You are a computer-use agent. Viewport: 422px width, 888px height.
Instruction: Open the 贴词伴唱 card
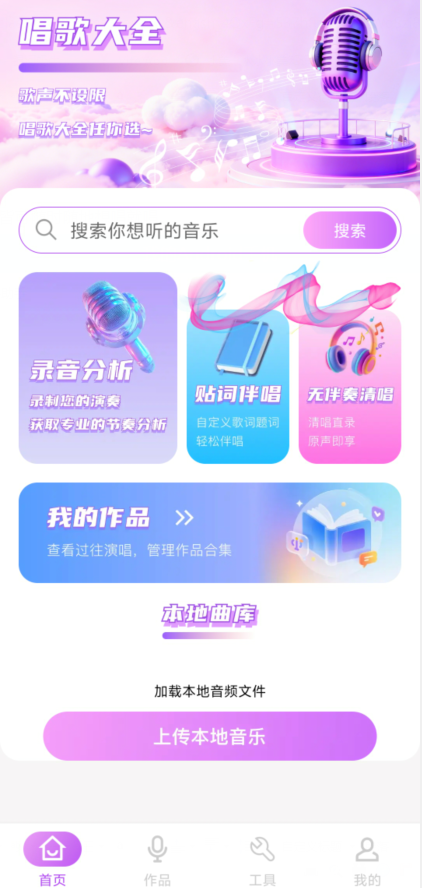[238, 386]
